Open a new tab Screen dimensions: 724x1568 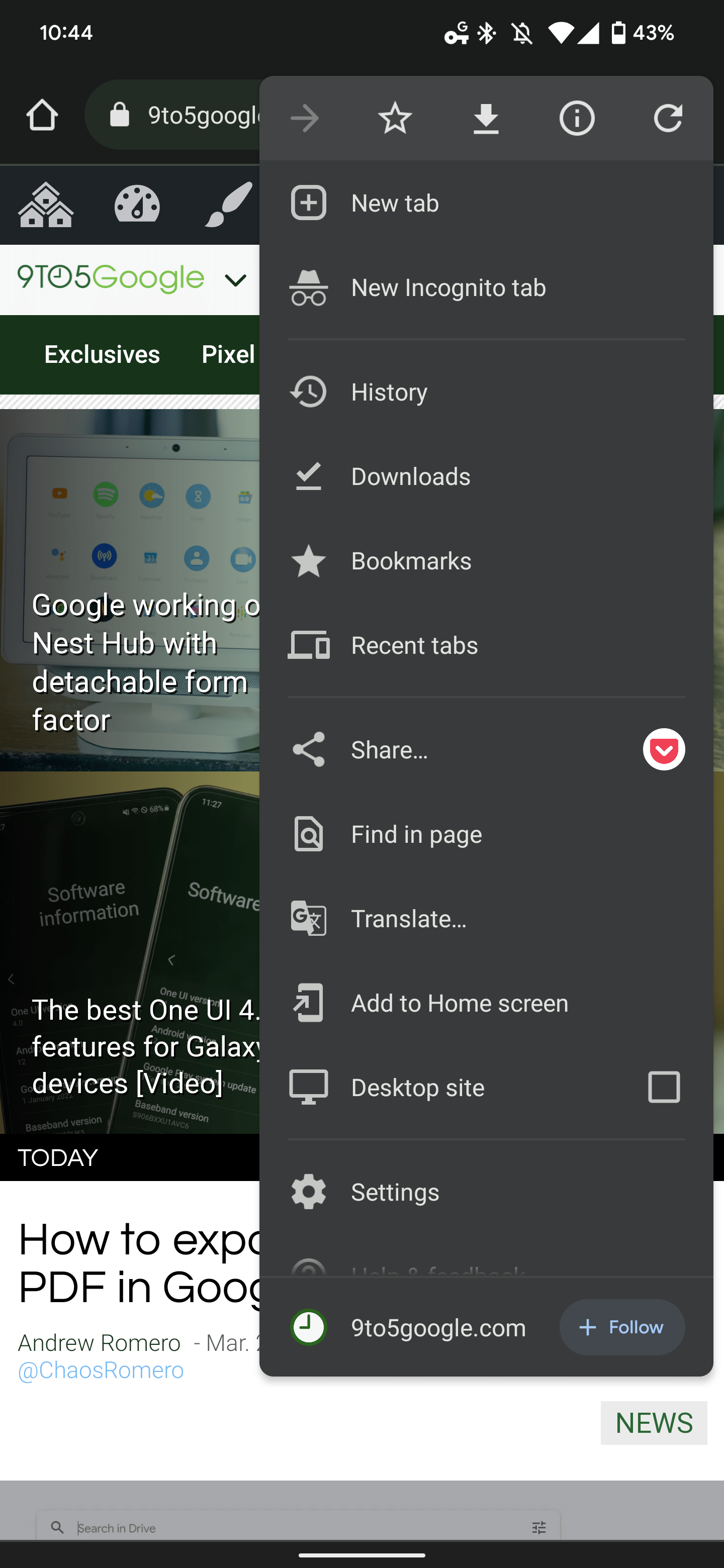click(395, 204)
